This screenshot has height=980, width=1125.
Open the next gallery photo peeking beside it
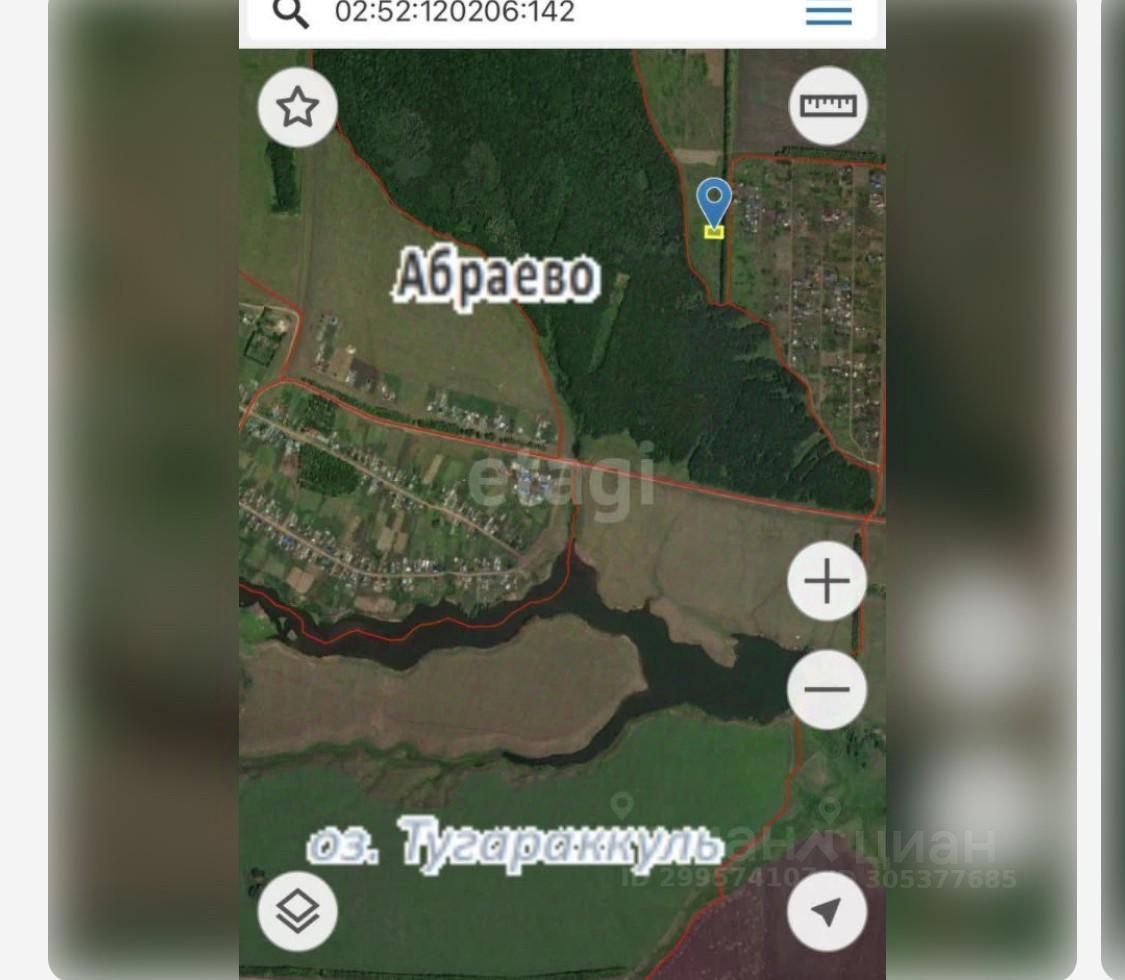(1112, 490)
